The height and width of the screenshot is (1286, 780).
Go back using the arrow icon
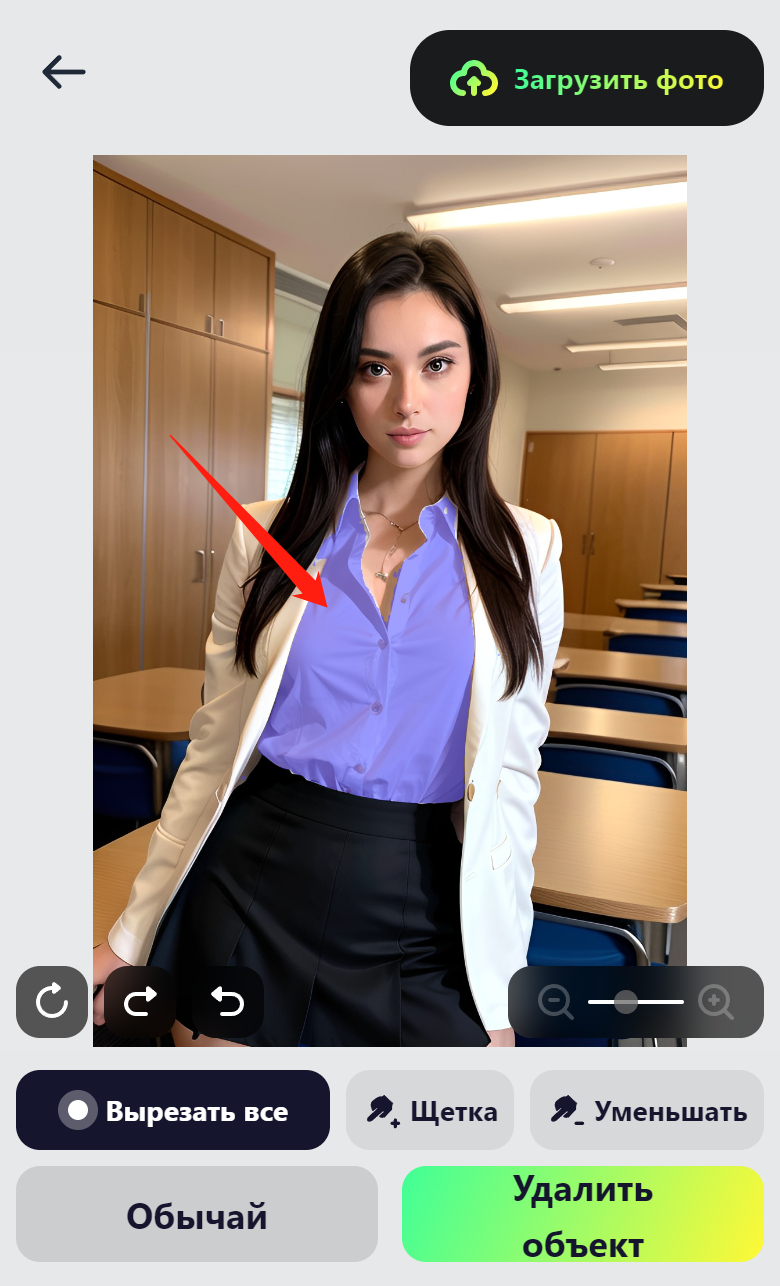[64, 72]
